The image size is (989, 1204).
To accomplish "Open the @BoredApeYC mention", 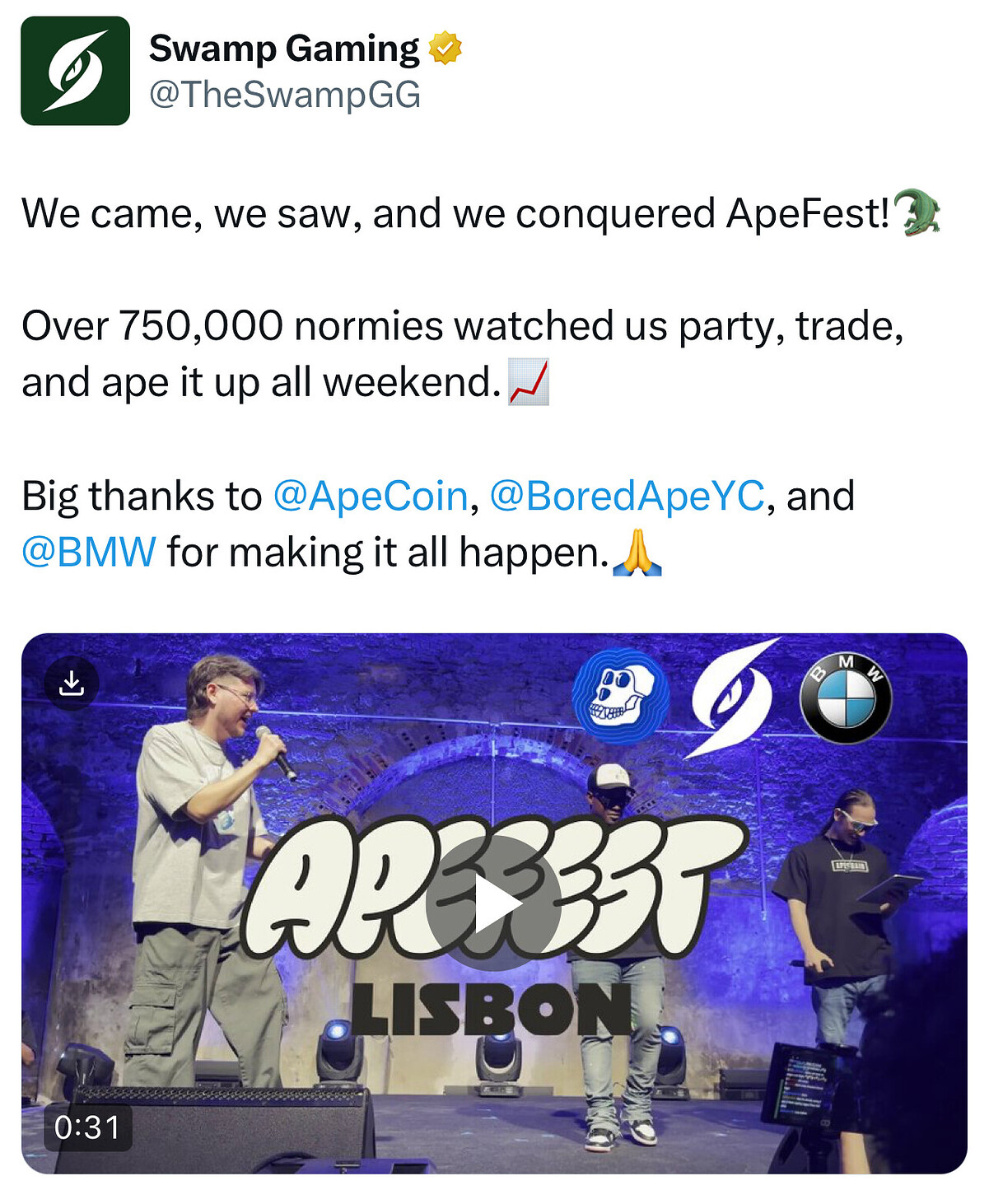I will pos(627,496).
